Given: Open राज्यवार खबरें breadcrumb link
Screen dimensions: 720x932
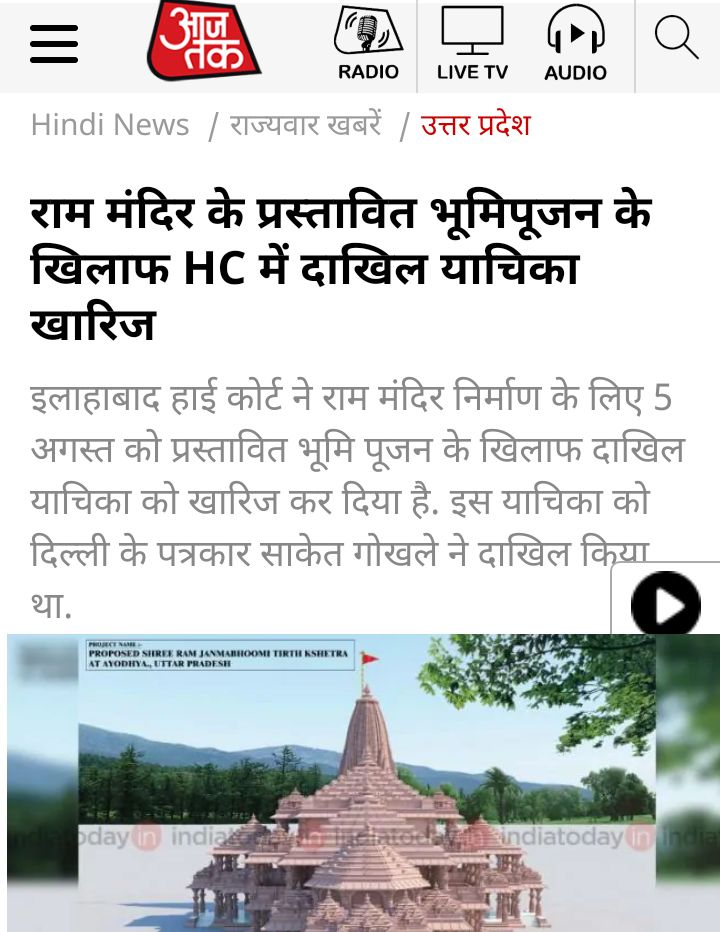Looking at the screenshot, I should point(305,125).
